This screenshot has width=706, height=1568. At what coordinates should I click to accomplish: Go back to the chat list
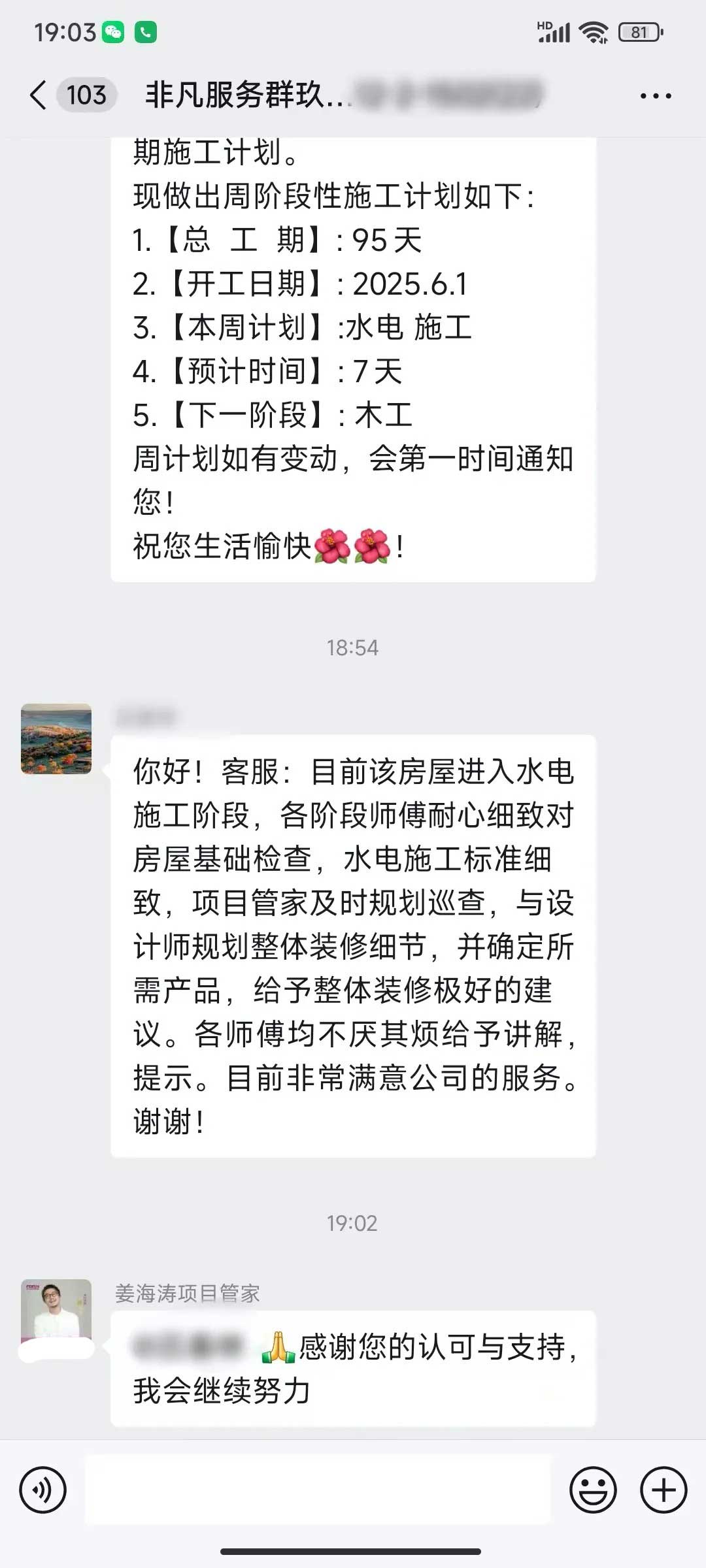39,95
